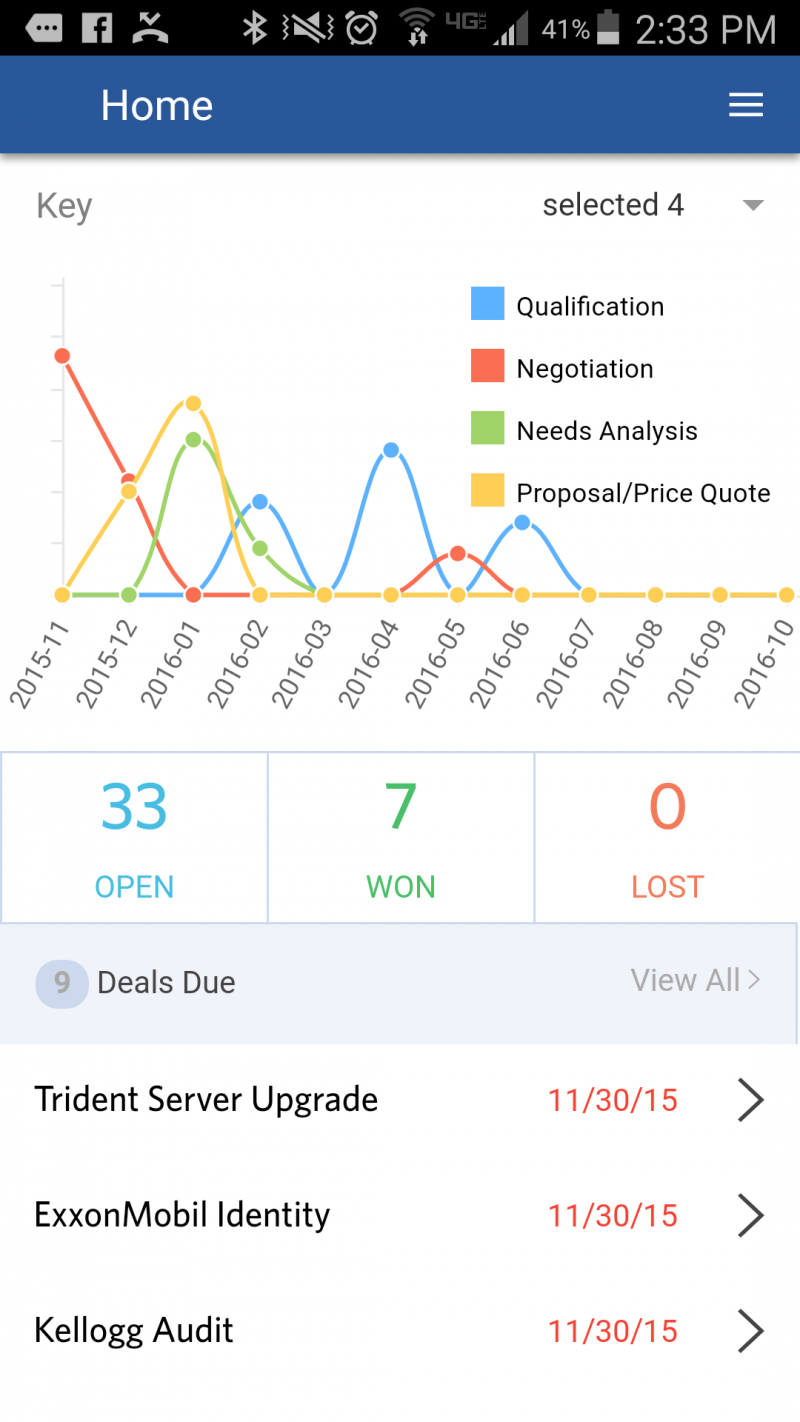Image resolution: width=800 pixels, height=1422 pixels.
Task: Tap the battery level indicator
Action: point(610,27)
